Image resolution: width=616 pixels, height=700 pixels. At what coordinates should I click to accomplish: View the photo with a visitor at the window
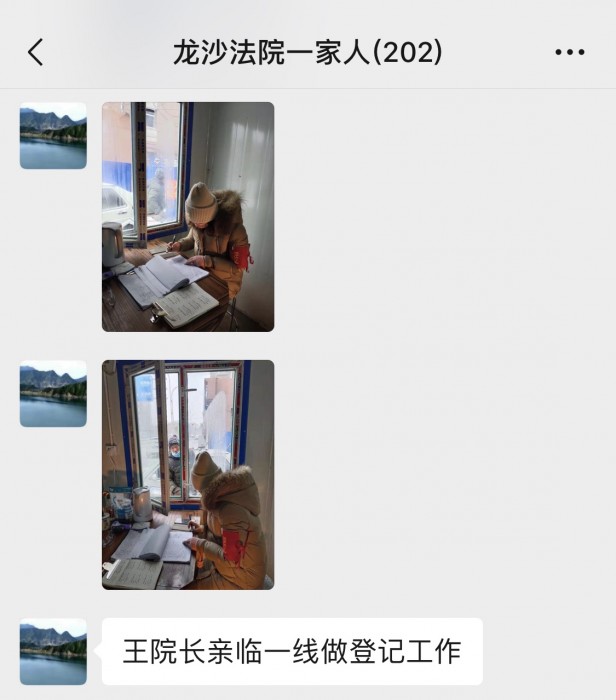188,474
